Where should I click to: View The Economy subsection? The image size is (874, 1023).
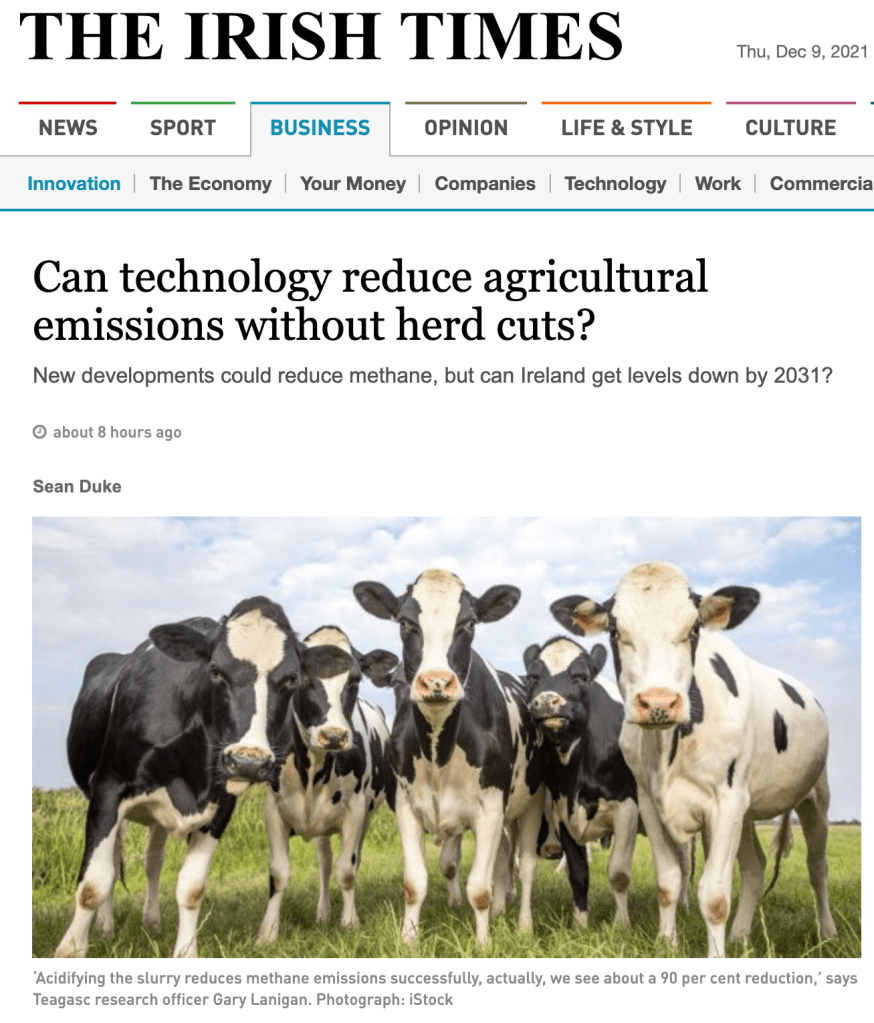point(210,183)
